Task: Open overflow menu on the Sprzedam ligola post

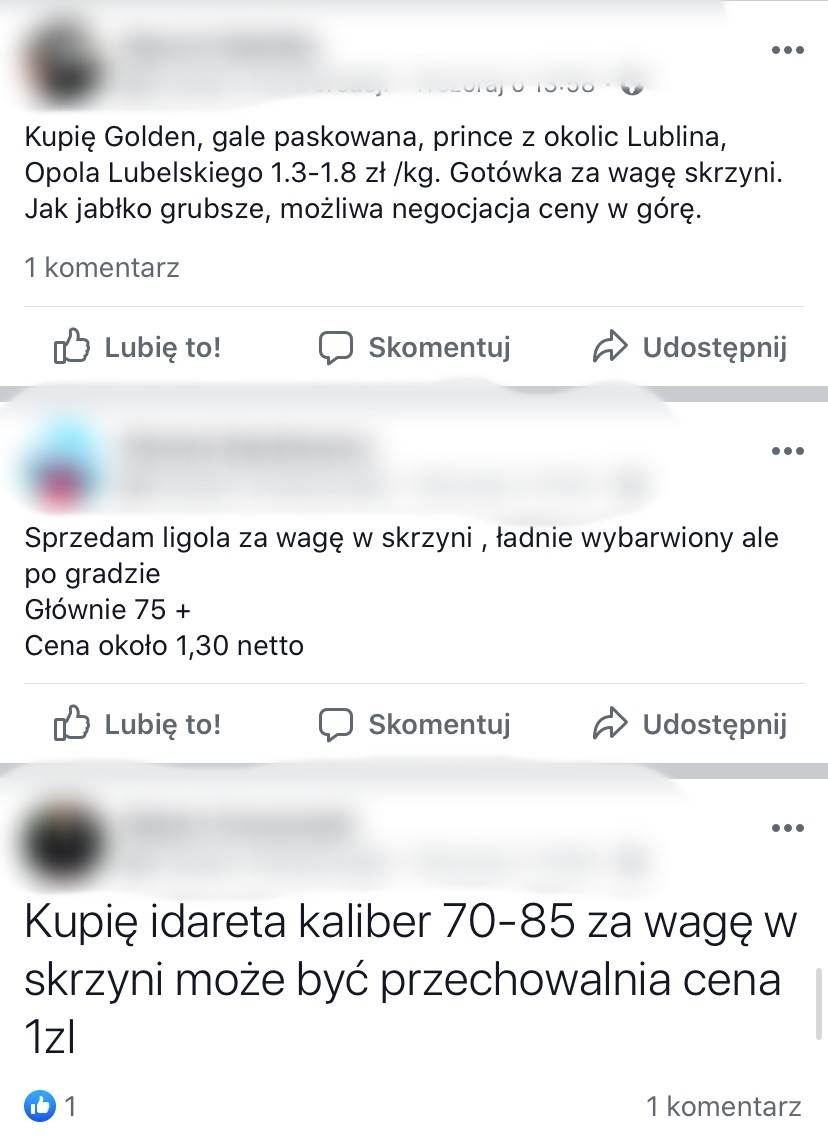Action: [x=787, y=452]
